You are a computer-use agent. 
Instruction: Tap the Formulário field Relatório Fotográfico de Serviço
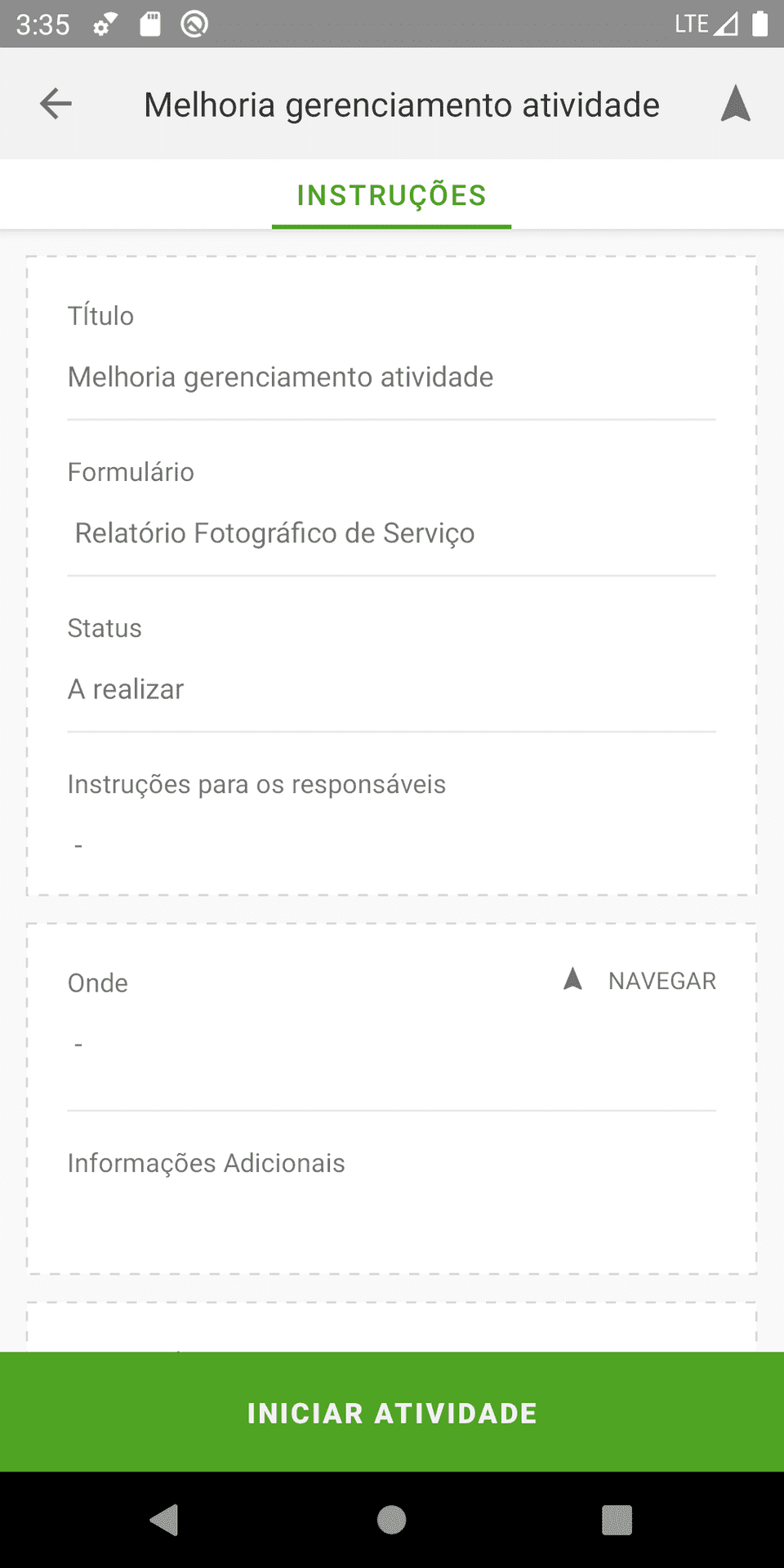[273, 532]
